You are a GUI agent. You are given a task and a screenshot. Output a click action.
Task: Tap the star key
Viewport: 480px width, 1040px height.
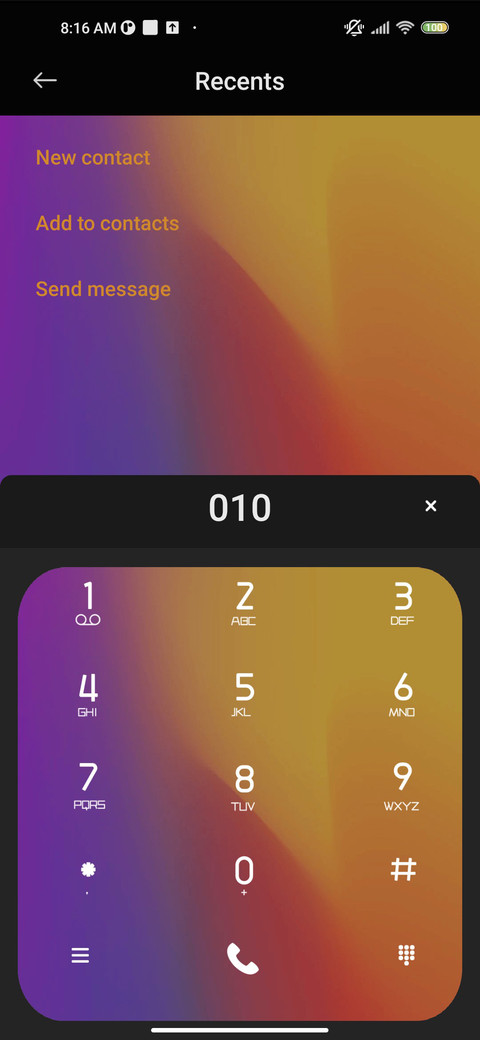tap(88, 875)
